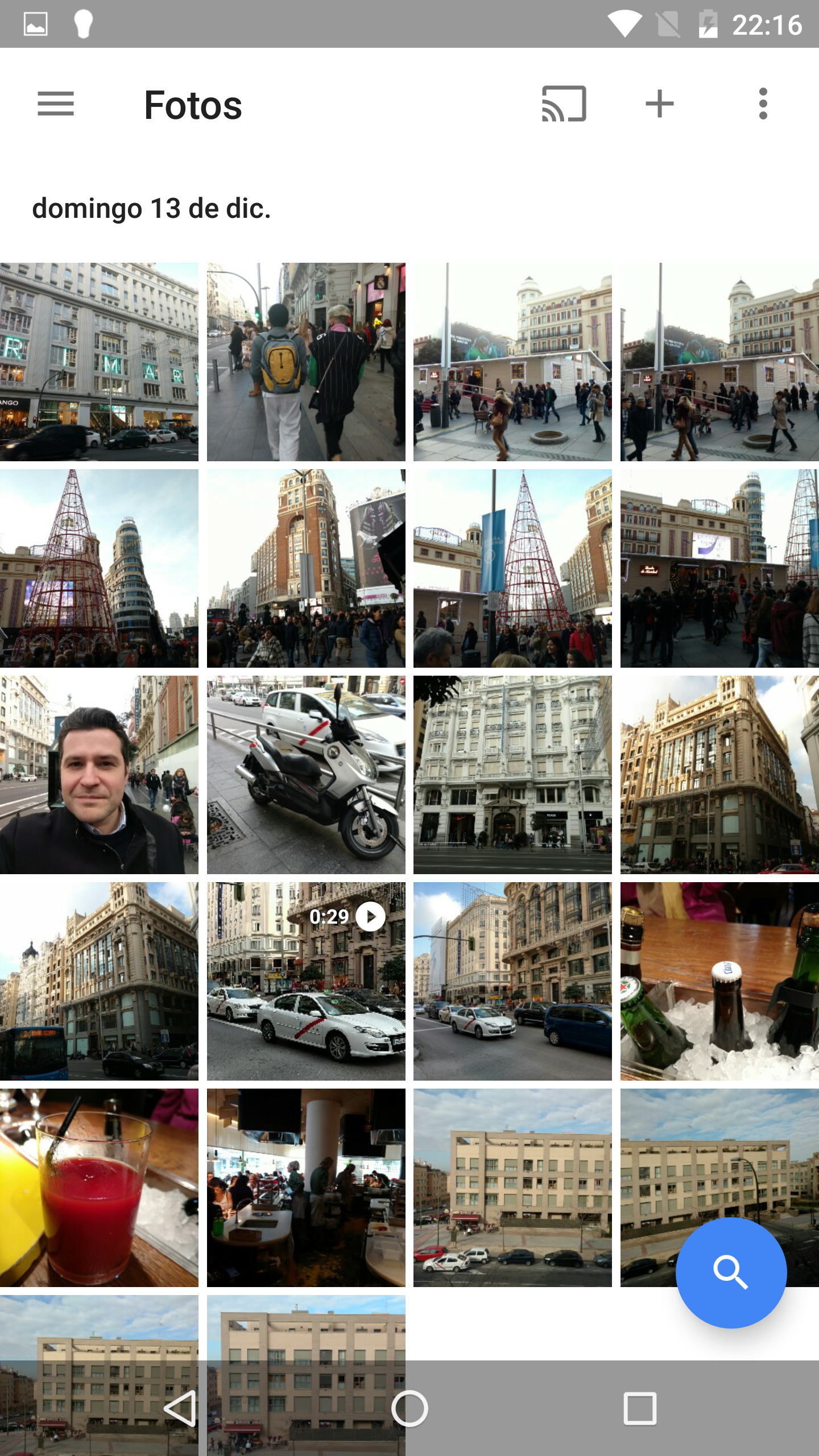Screen dimensions: 819x1456
Task: Tap the blue search floating button
Action: pyautogui.click(x=731, y=1272)
